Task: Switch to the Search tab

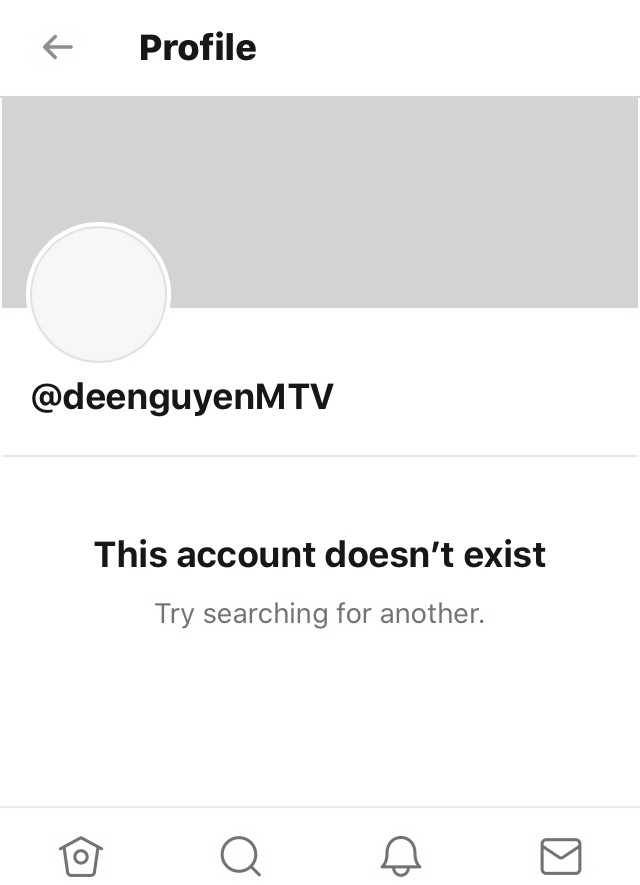Action: (x=240, y=856)
